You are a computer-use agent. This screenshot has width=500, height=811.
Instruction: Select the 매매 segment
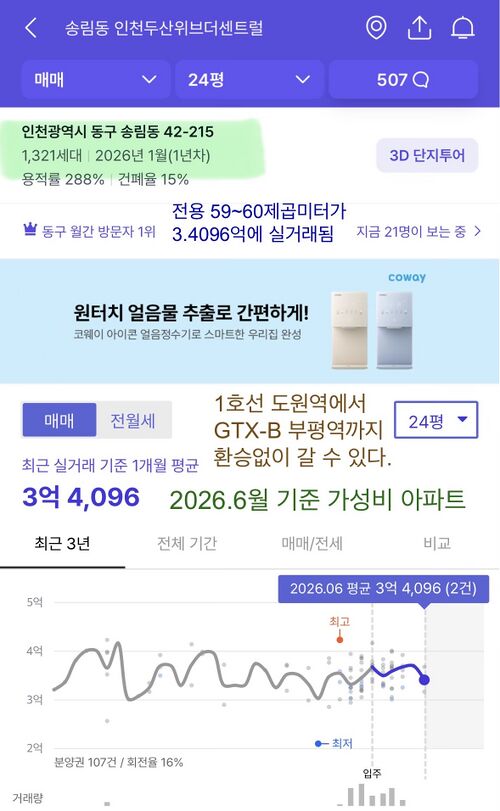tap(59, 420)
